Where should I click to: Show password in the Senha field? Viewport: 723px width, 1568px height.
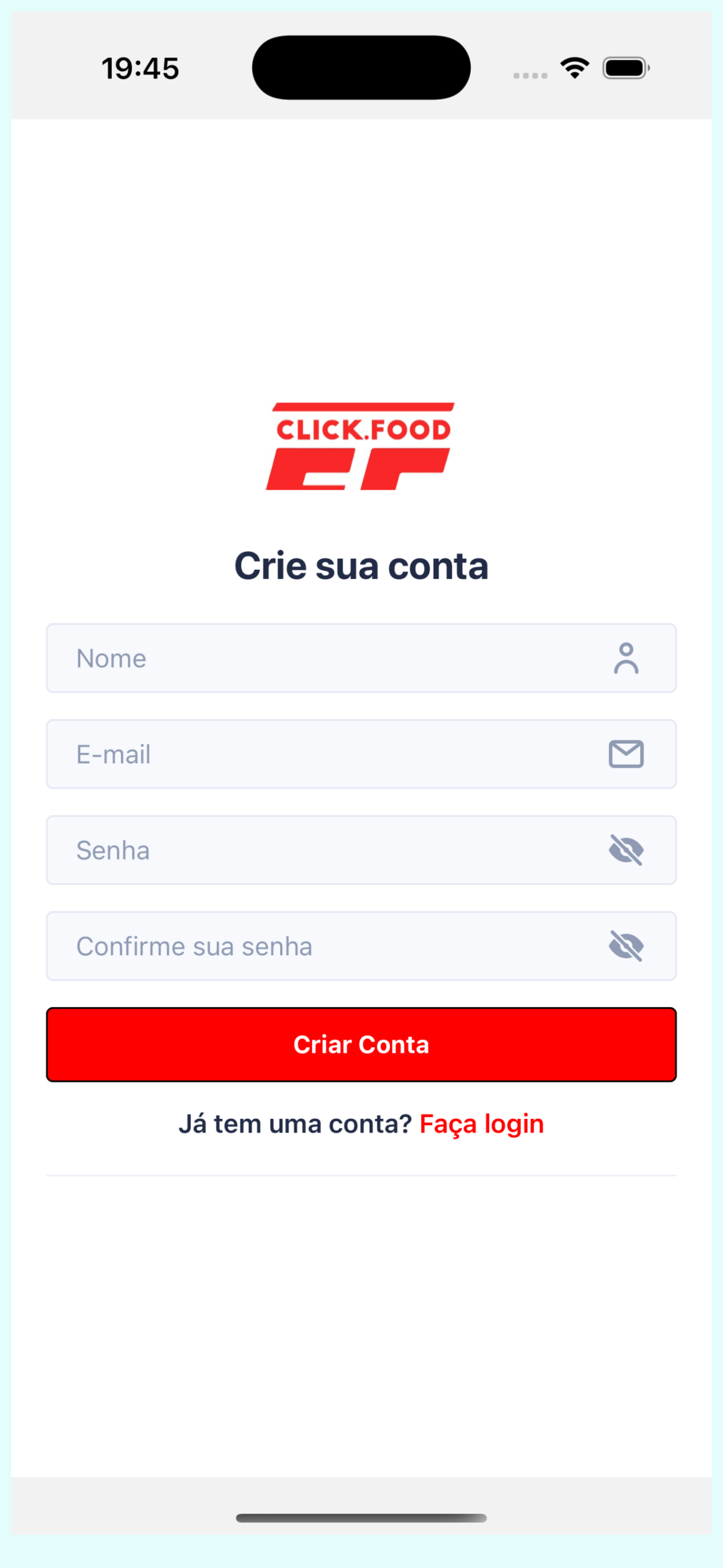[x=626, y=850]
